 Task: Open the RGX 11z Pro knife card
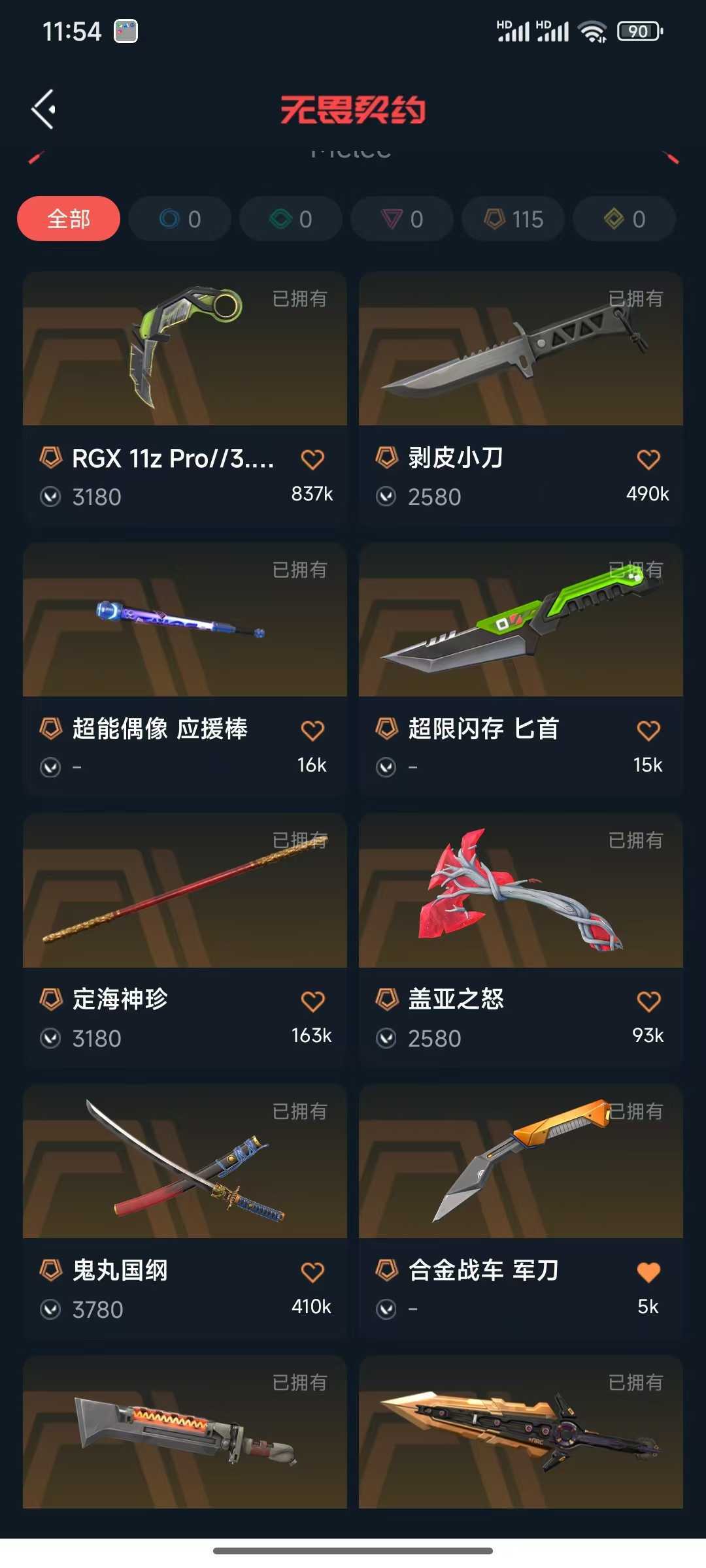tap(185, 398)
